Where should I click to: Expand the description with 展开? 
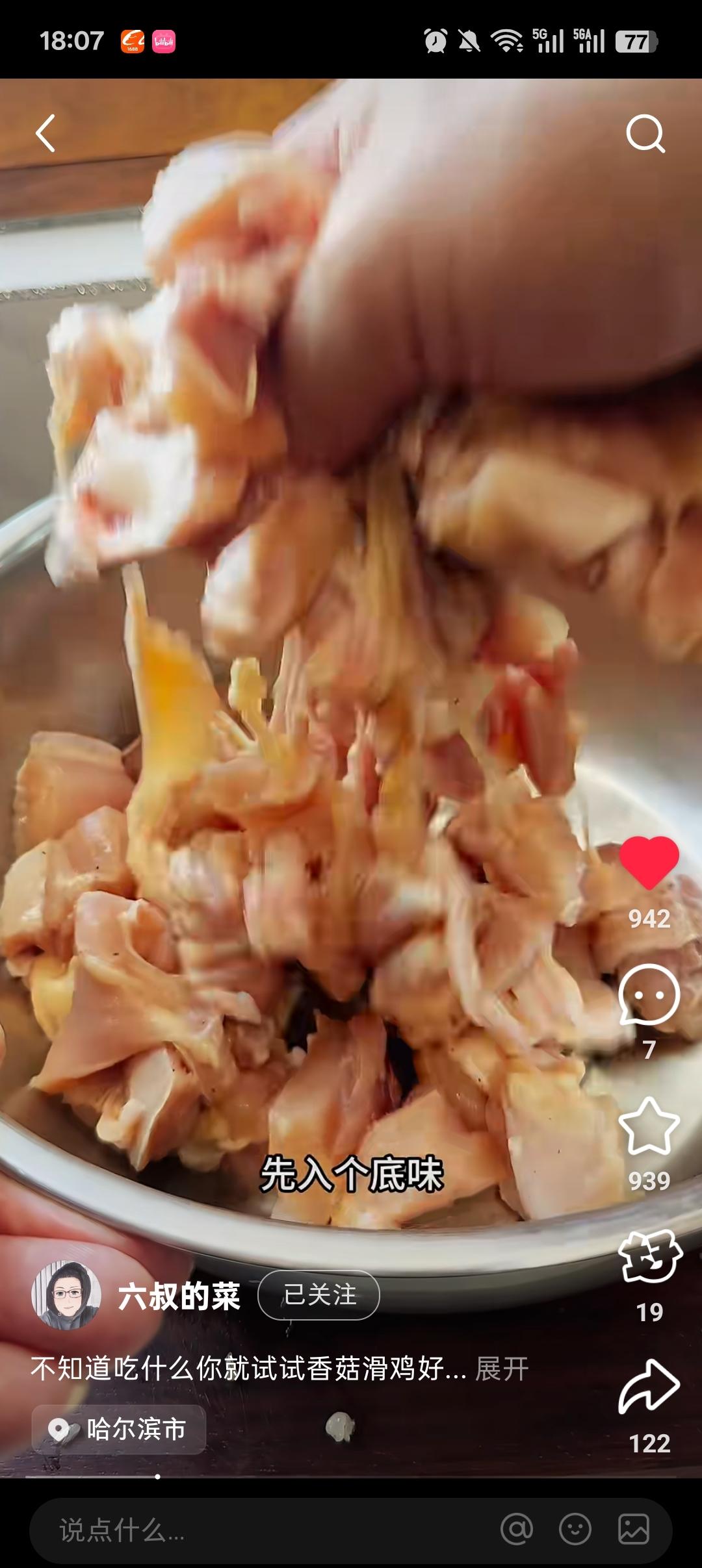[x=502, y=1369]
